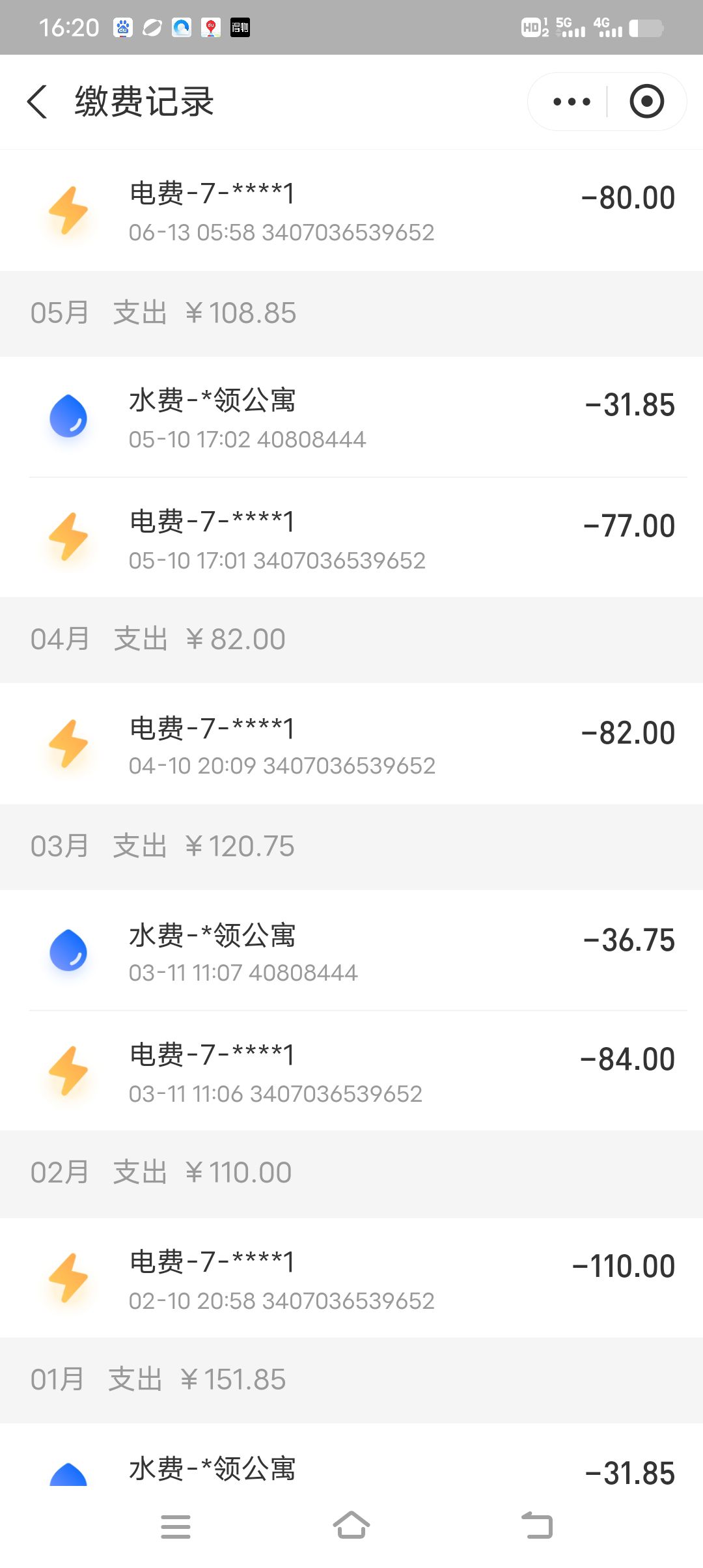View the 03-11 水费 record for 36.75
This screenshot has height=1568, width=703.
pyautogui.click(x=351, y=951)
